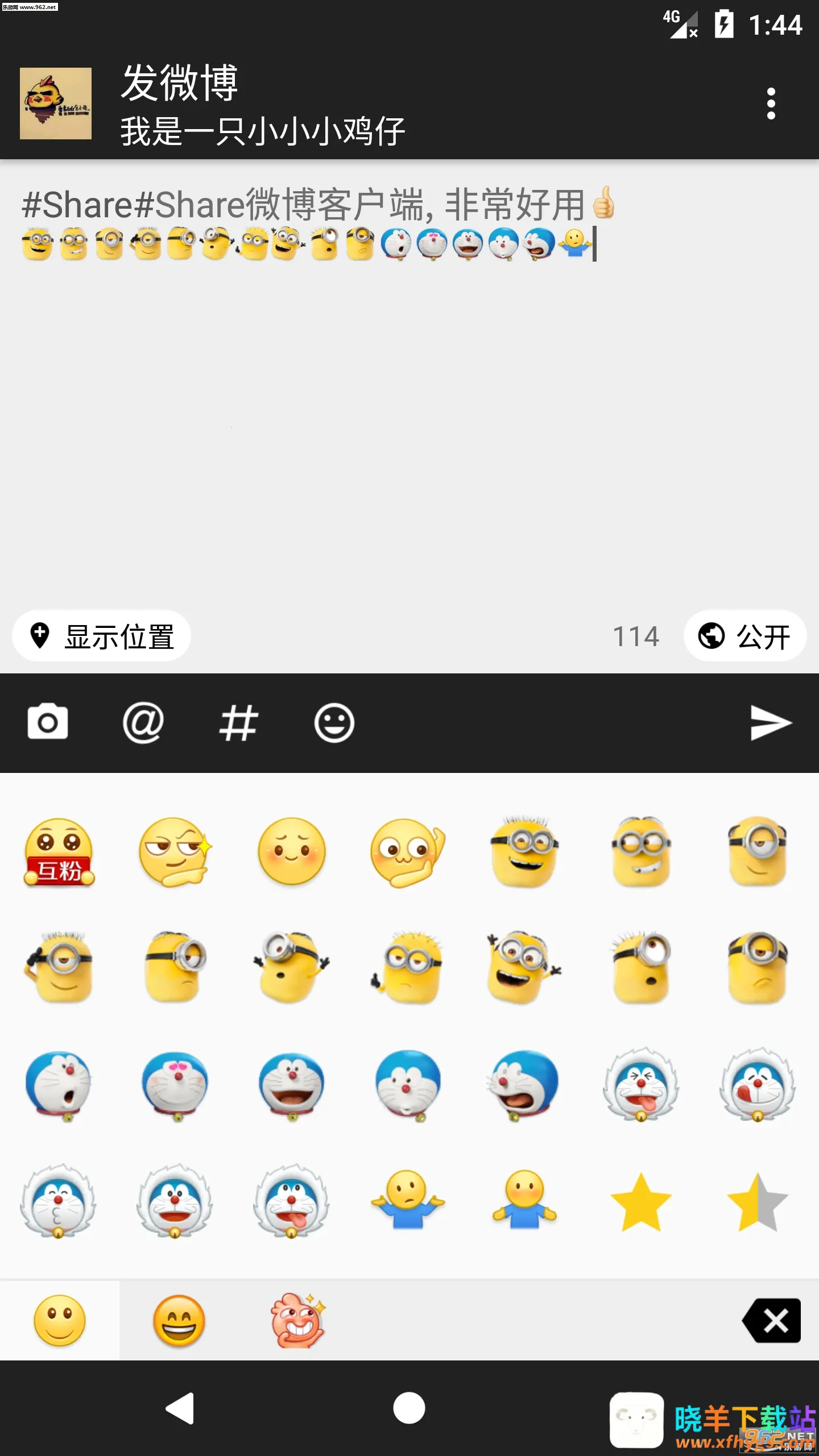Toggle the emoji picker smiley icon
Viewport: 819px width, 1456px height.
(334, 722)
